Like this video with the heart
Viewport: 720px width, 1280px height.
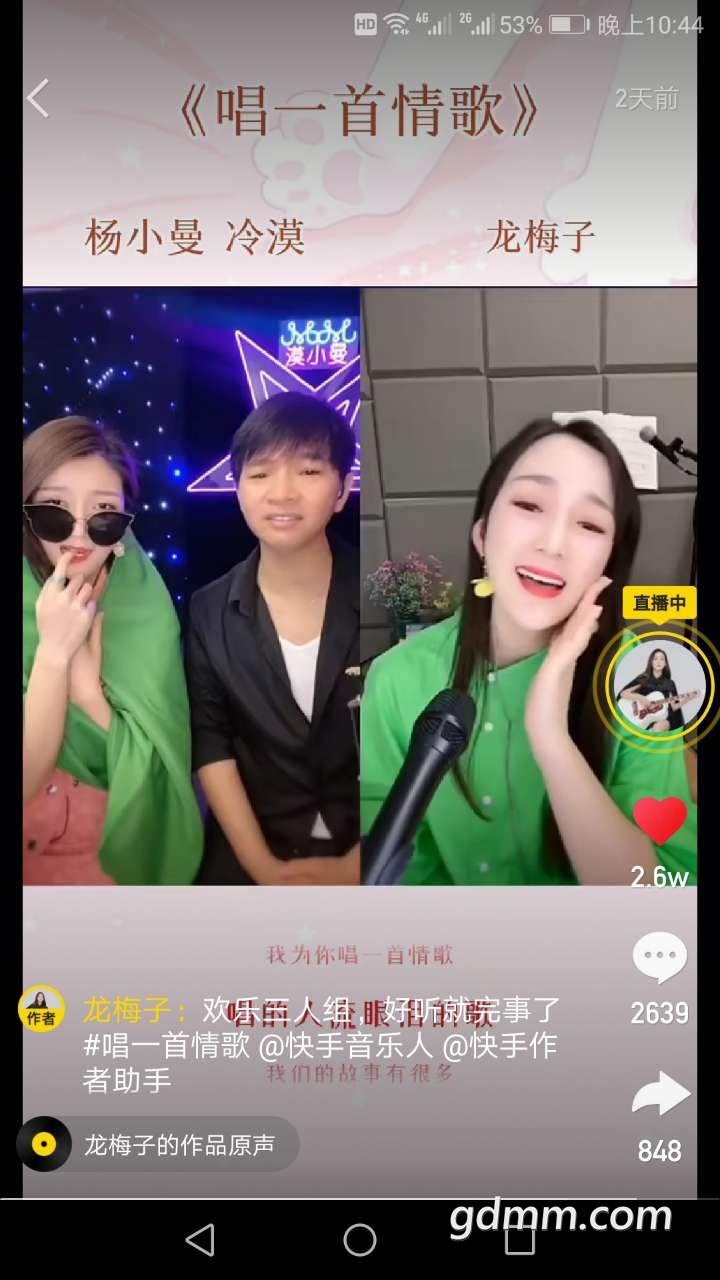click(660, 821)
